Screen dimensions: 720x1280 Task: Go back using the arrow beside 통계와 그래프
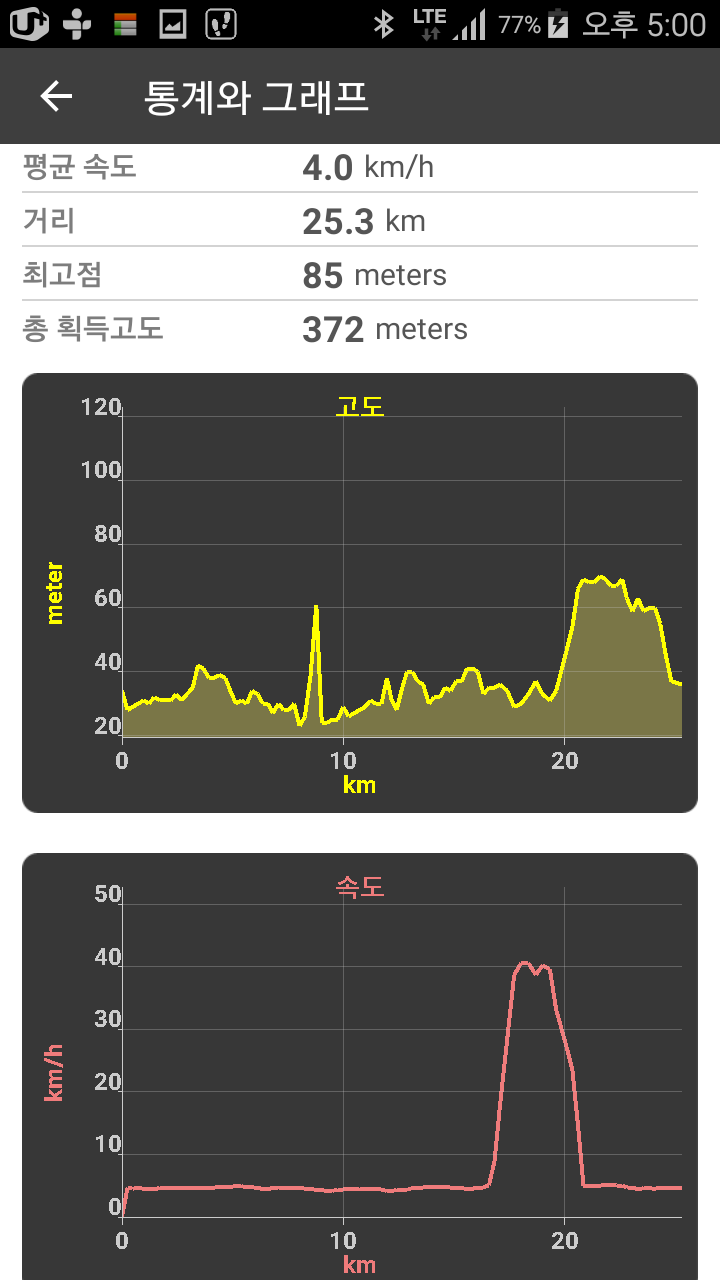(x=56, y=96)
